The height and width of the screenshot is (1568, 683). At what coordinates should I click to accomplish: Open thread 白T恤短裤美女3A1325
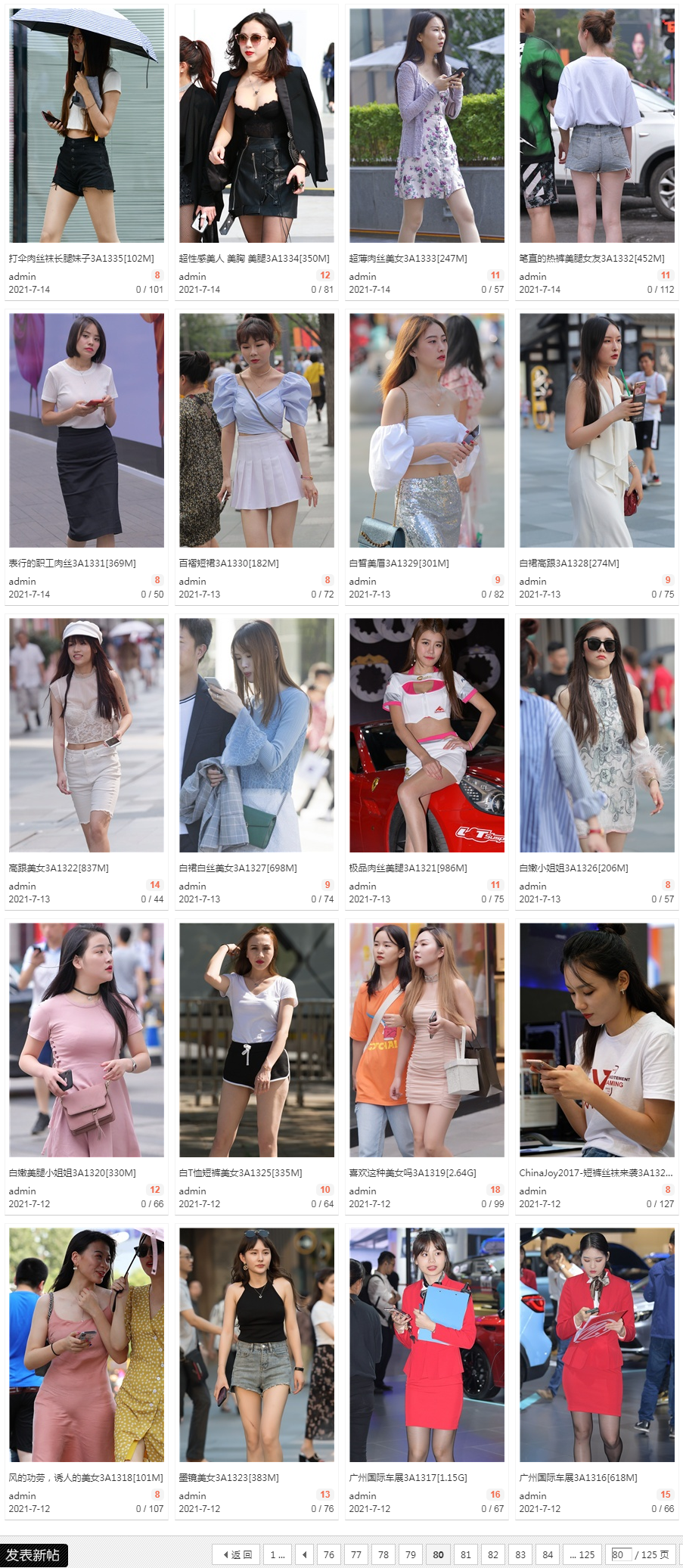point(240,1173)
